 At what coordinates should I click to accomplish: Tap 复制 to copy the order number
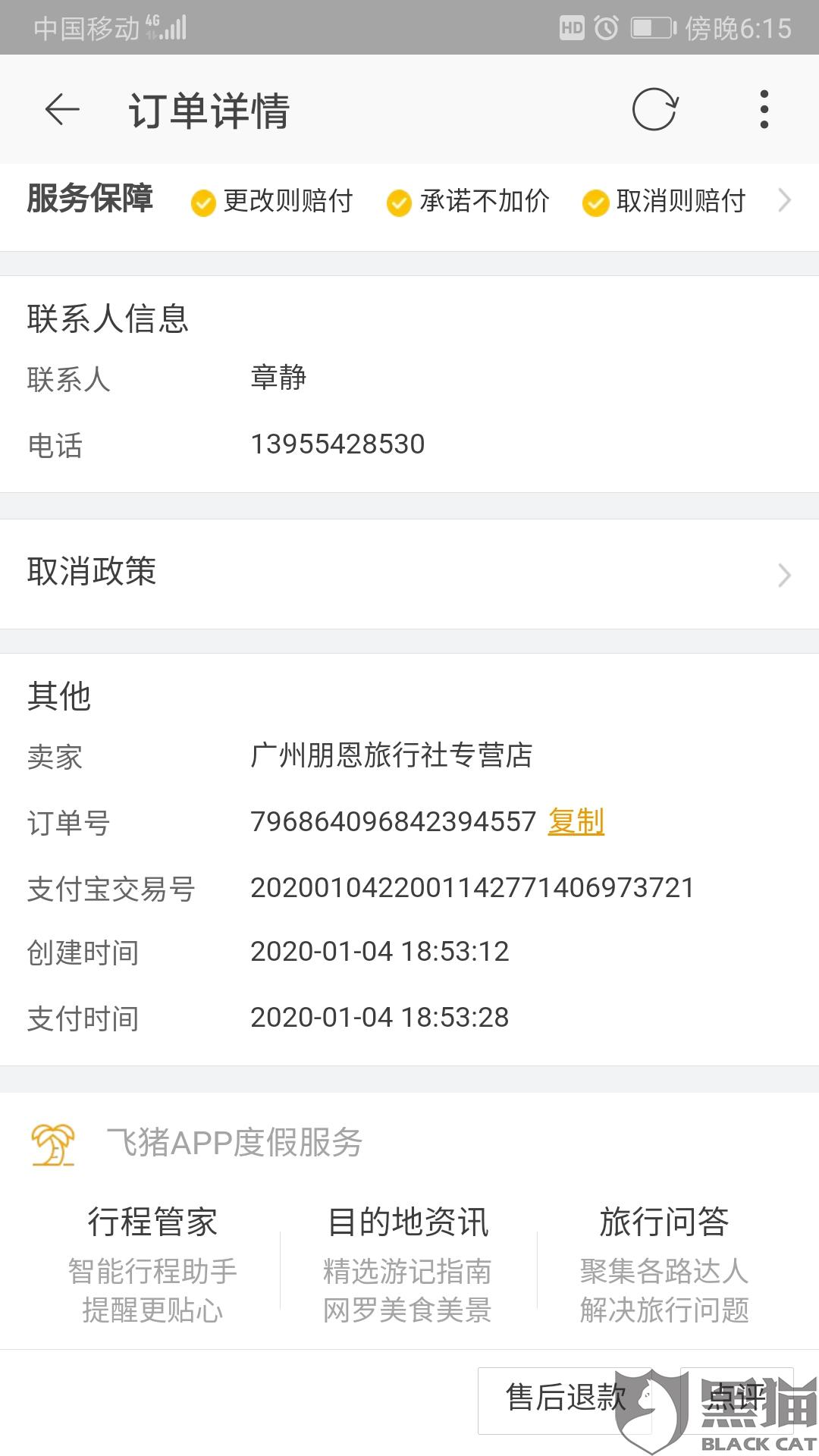pos(576,821)
